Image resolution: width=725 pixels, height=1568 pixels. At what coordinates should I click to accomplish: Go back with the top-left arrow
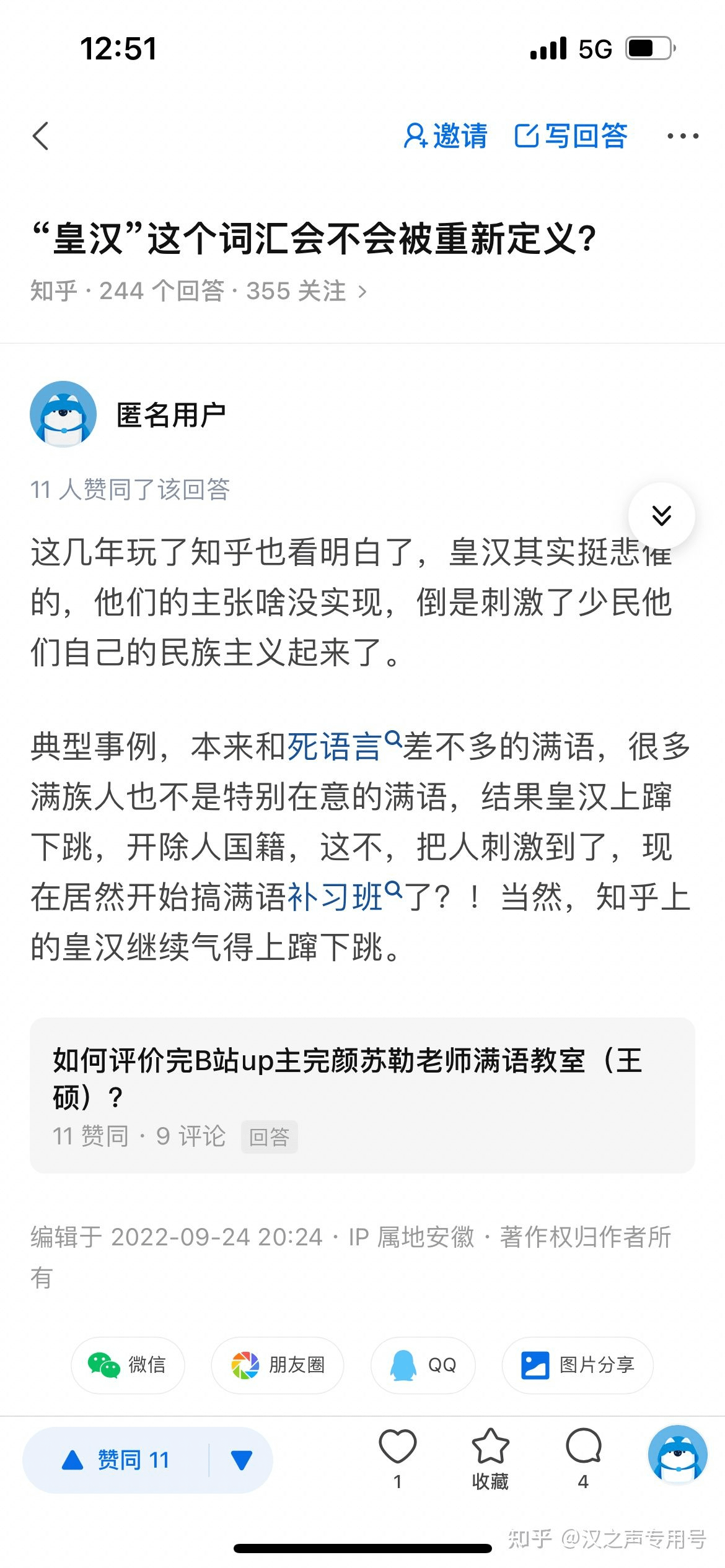click(41, 136)
